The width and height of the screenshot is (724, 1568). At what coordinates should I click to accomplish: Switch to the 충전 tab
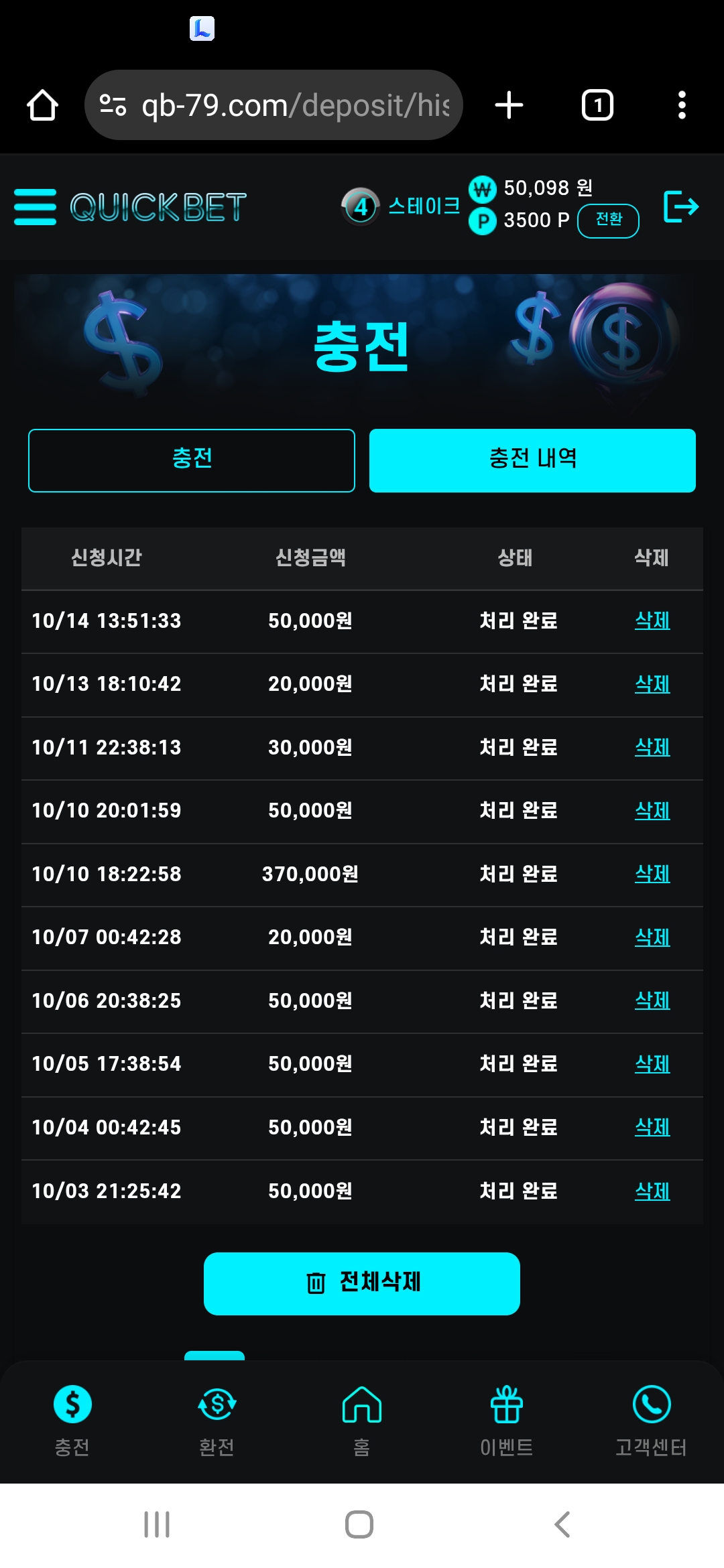coord(192,460)
